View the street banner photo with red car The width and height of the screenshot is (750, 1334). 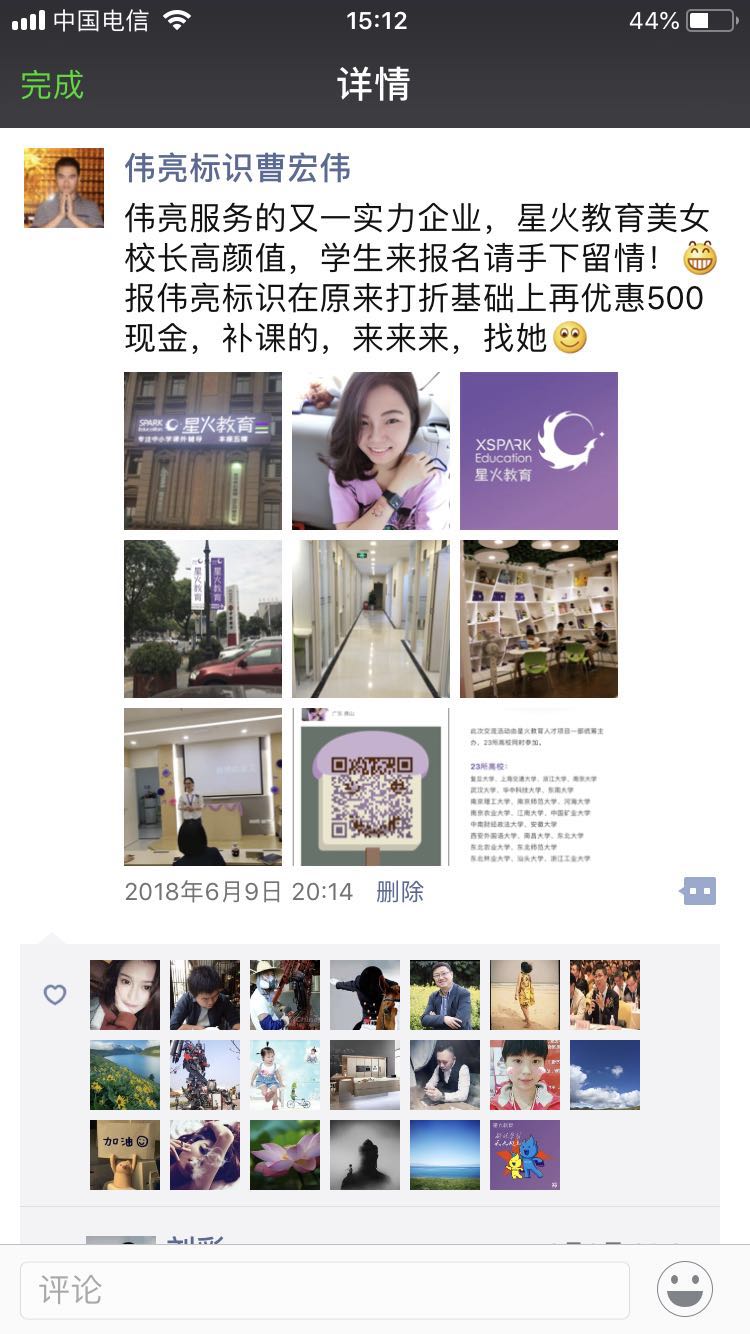click(x=203, y=619)
